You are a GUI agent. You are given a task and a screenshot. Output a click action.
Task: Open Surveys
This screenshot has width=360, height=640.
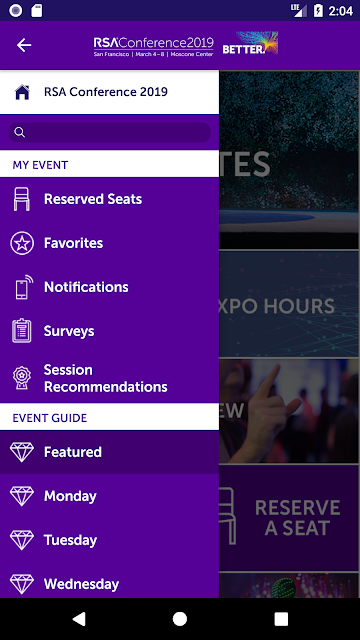coord(109,331)
